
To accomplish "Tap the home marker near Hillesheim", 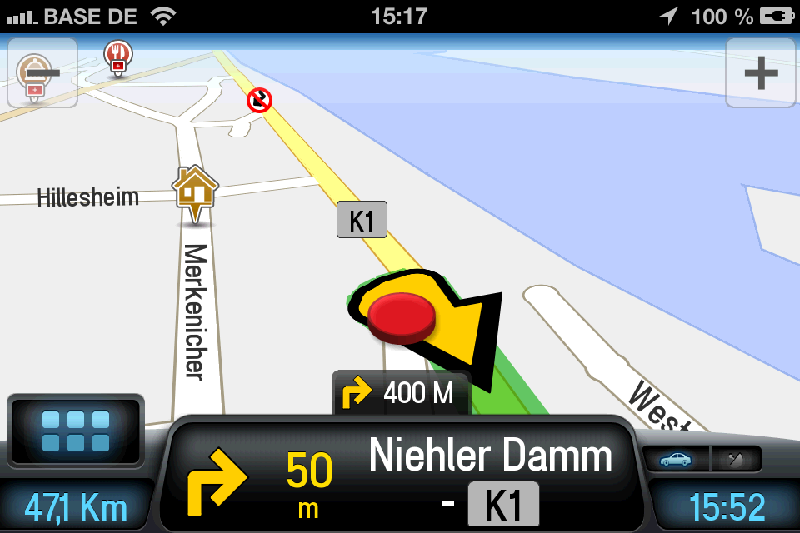I will [195, 190].
